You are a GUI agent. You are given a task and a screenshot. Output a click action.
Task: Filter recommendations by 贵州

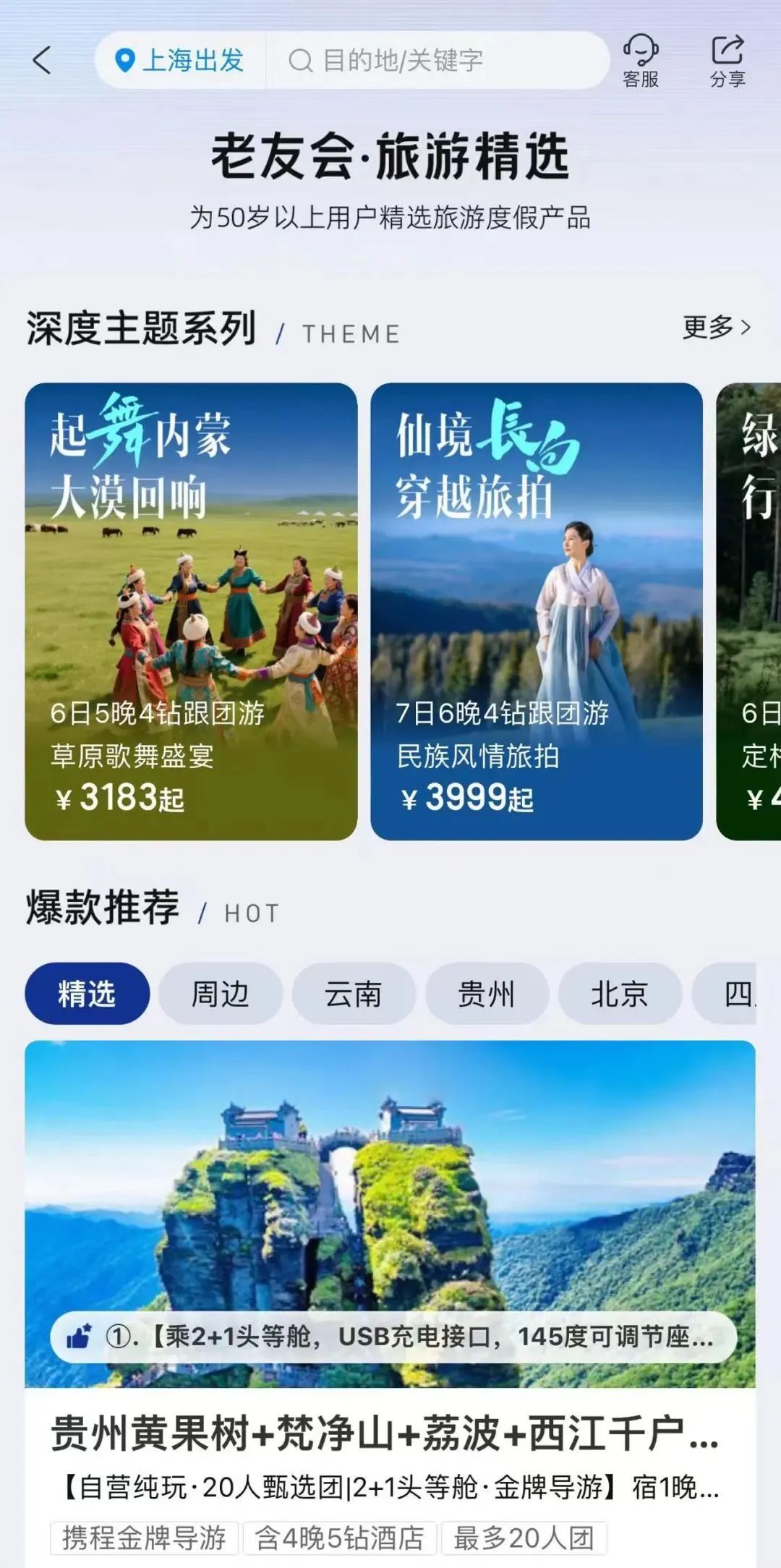pos(486,994)
